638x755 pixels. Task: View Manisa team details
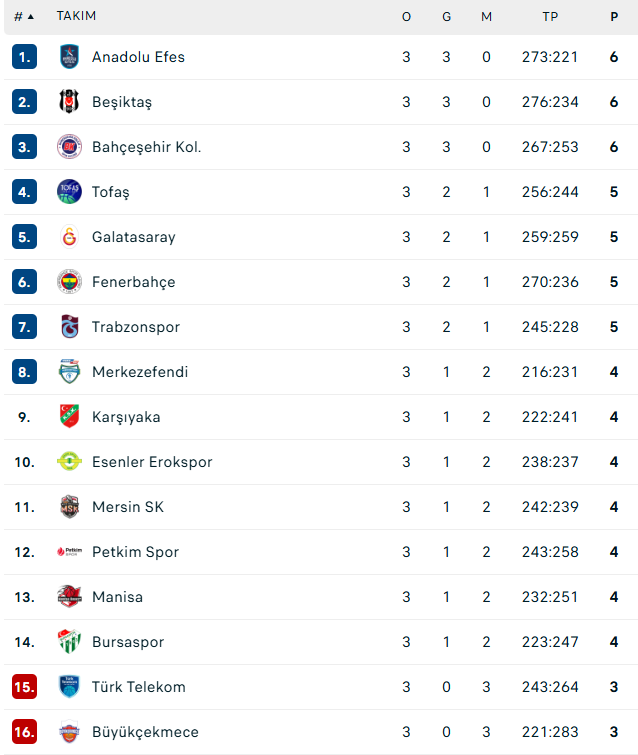coord(117,597)
